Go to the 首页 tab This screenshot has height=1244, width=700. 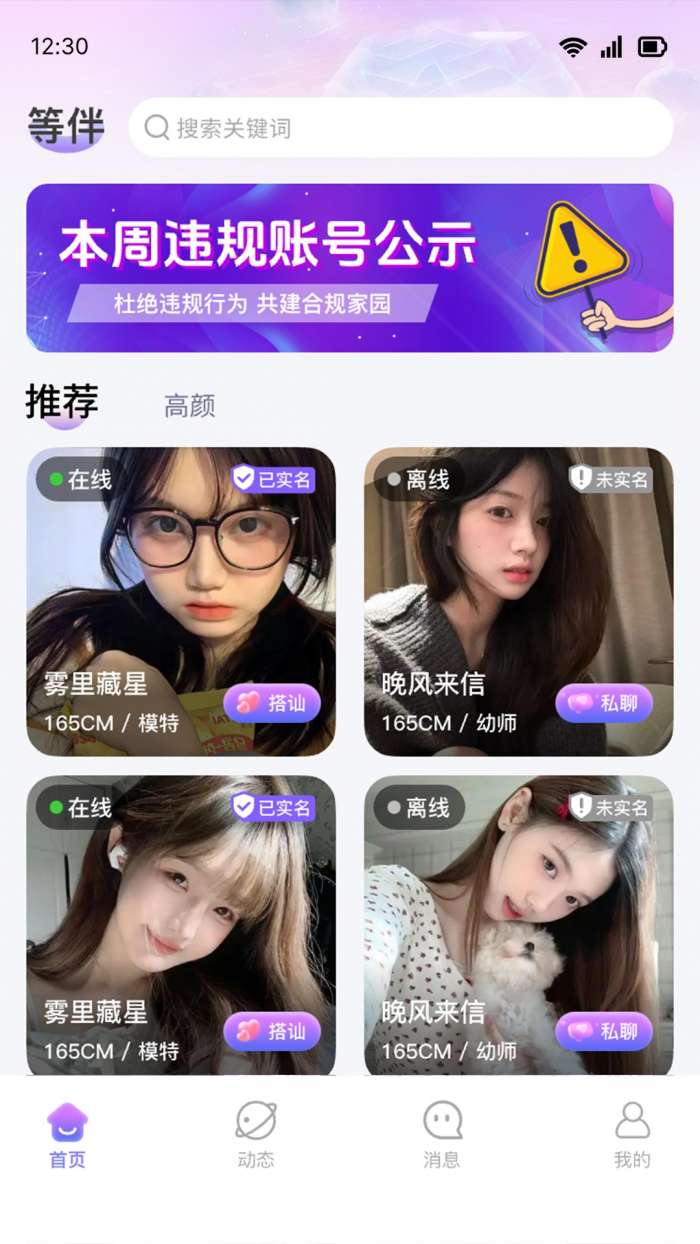click(x=68, y=1136)
